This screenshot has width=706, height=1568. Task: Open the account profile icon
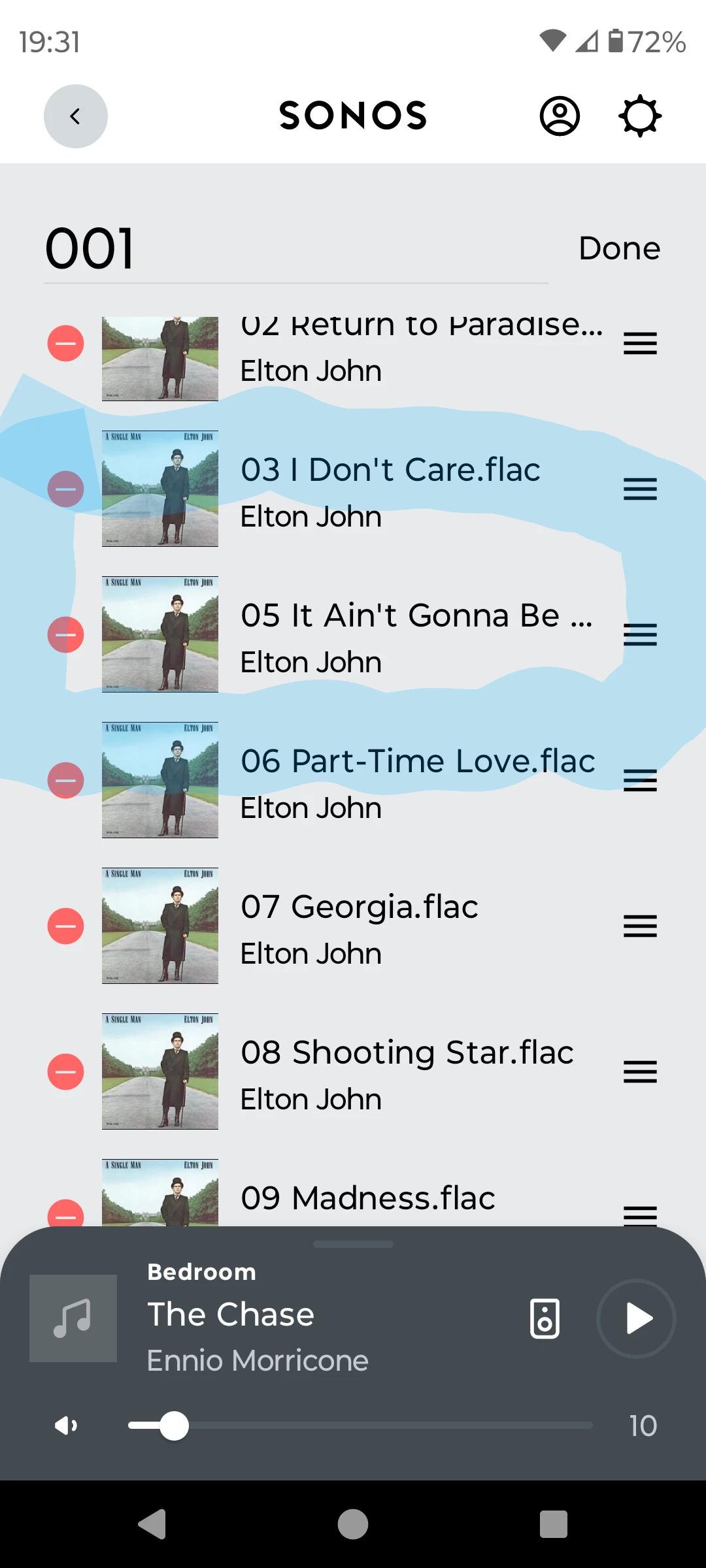pyautogui.click(x=559, y=116)
